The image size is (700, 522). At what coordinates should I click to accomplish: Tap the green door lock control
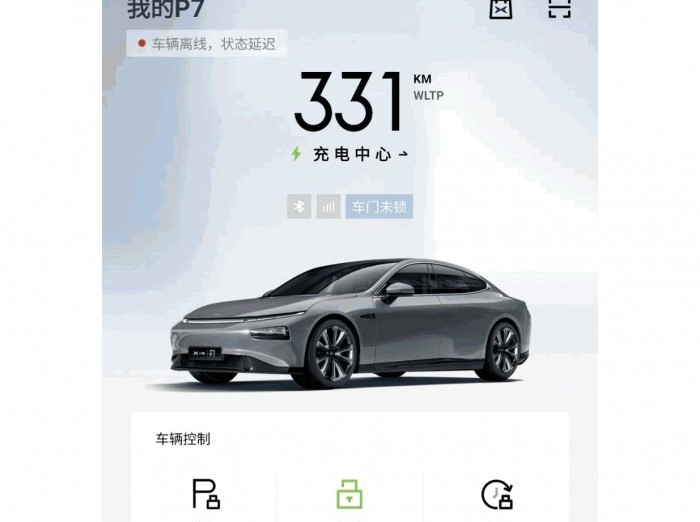[349, 494]
